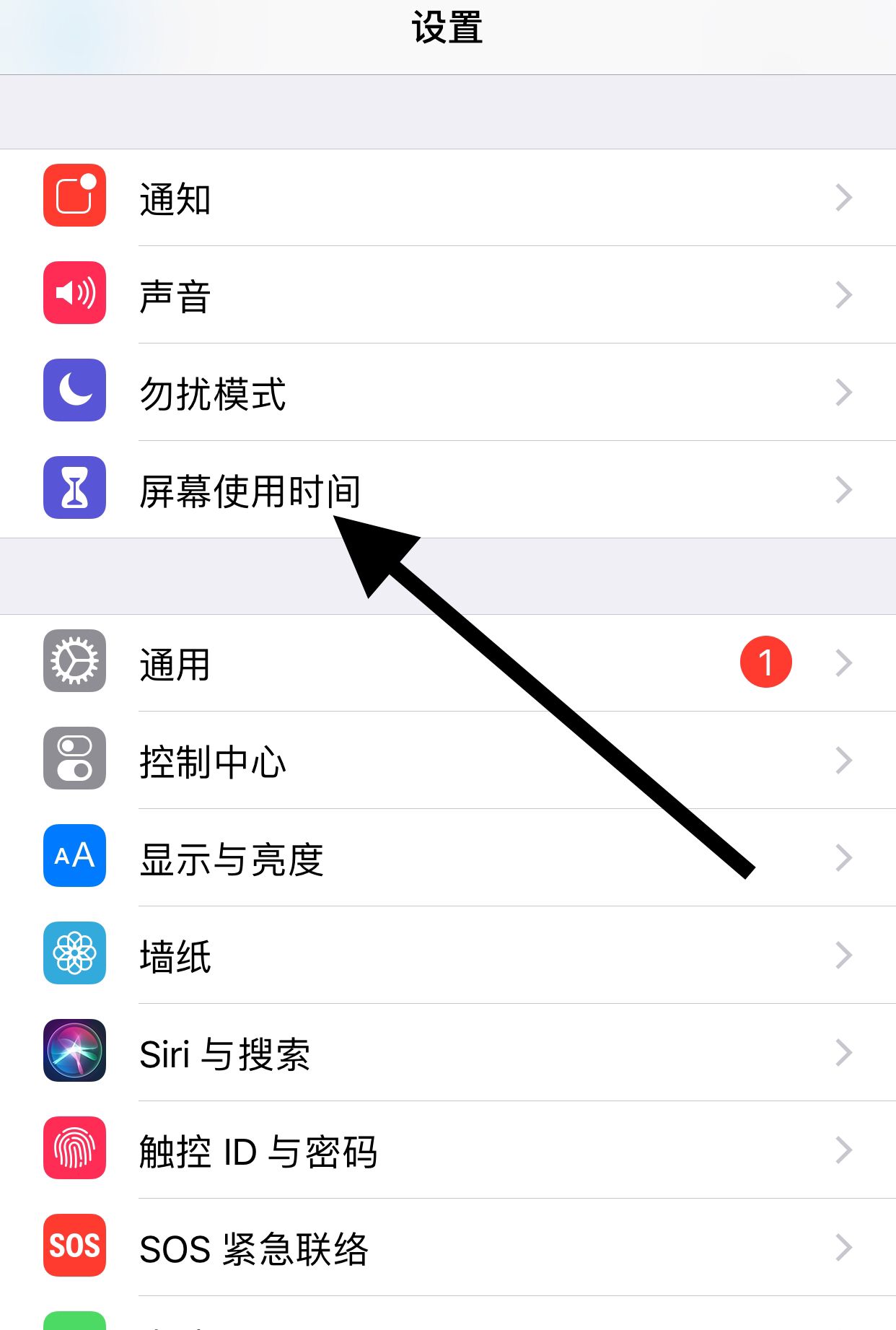Go to 控制中心
896x1330 pixels.
[447, 761]
